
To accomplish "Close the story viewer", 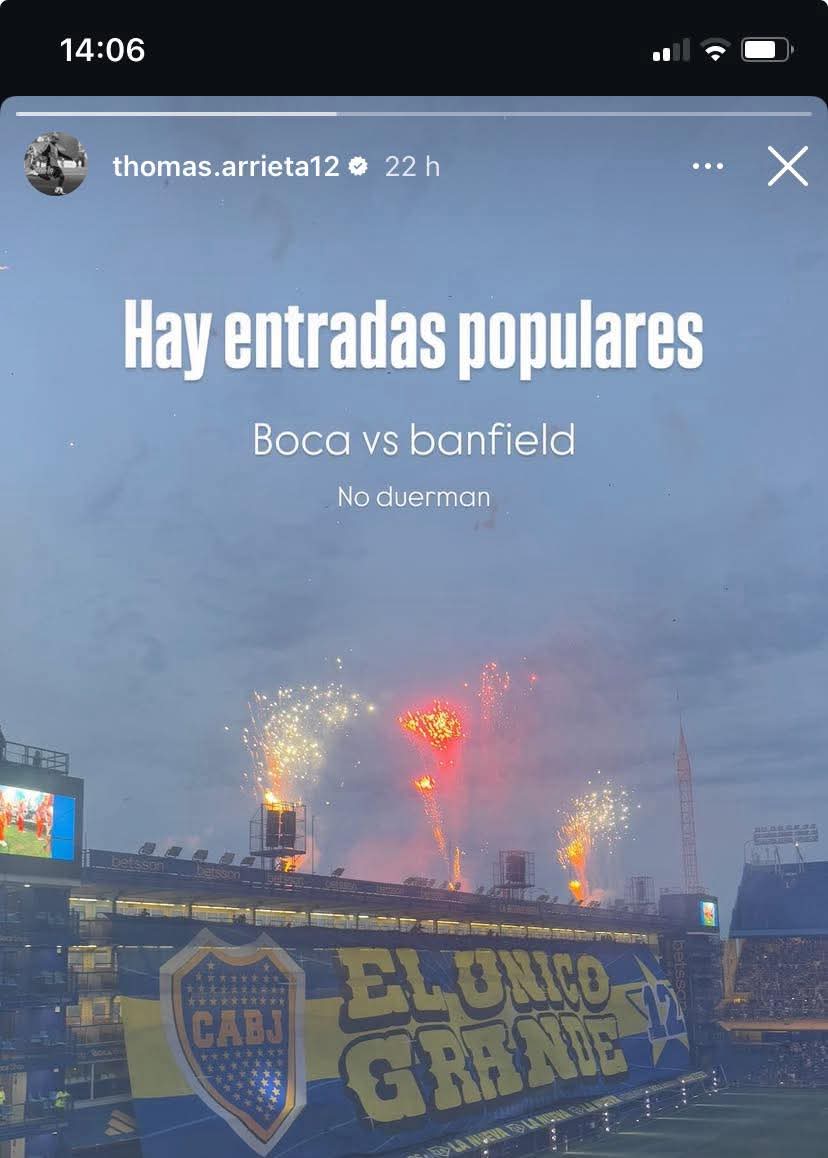I will (787, 166).
